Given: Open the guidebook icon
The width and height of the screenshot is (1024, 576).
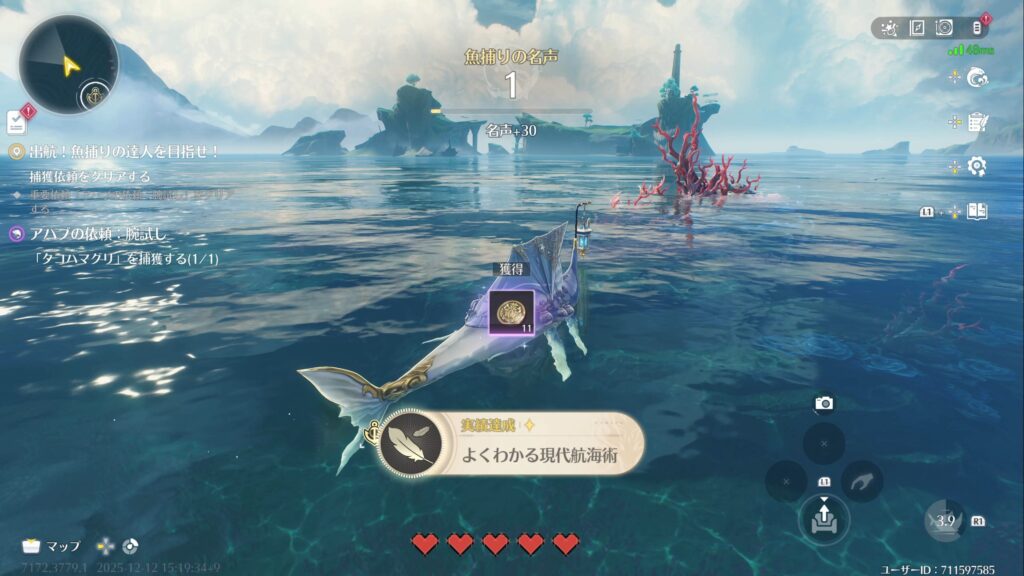Looking at the screenshot, I should (977, 211).
